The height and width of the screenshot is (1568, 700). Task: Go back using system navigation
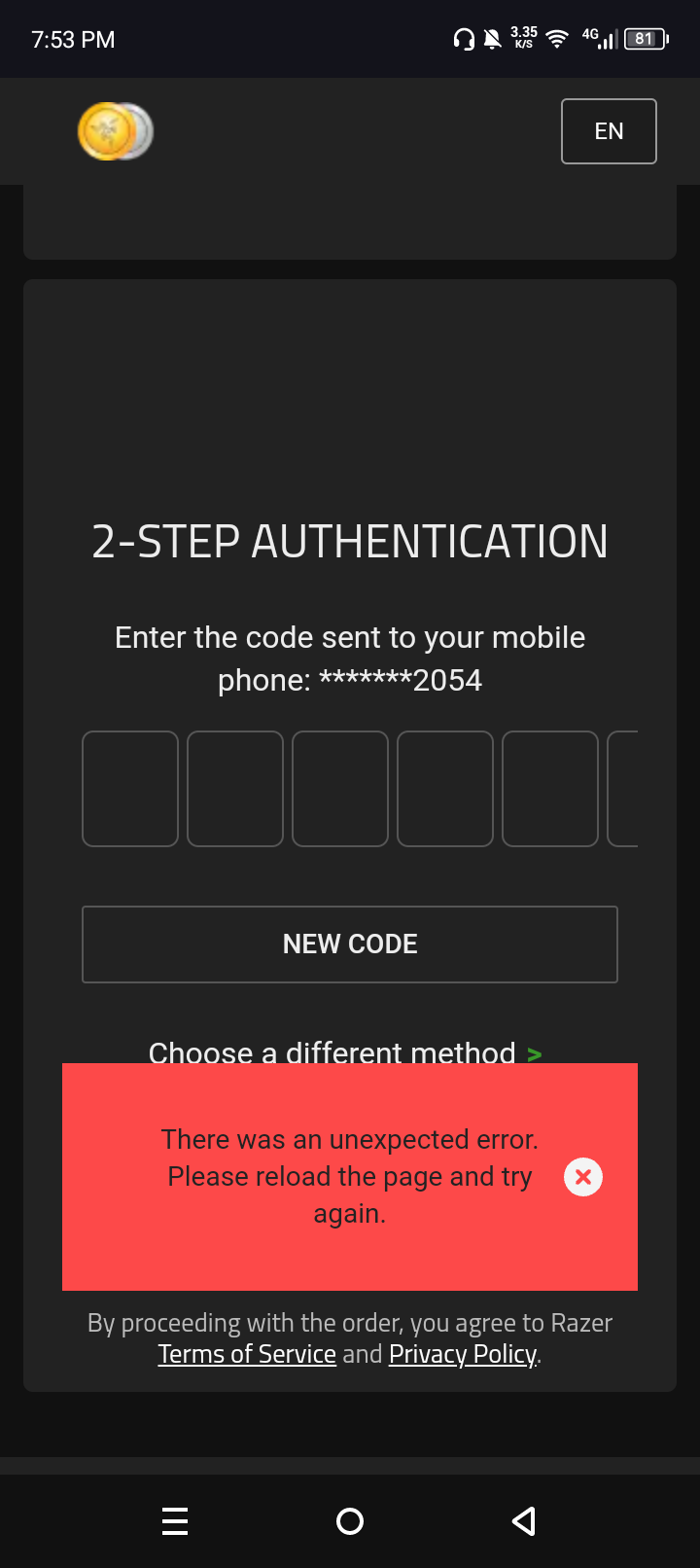pyautogui.click(x=524, y=1521)
